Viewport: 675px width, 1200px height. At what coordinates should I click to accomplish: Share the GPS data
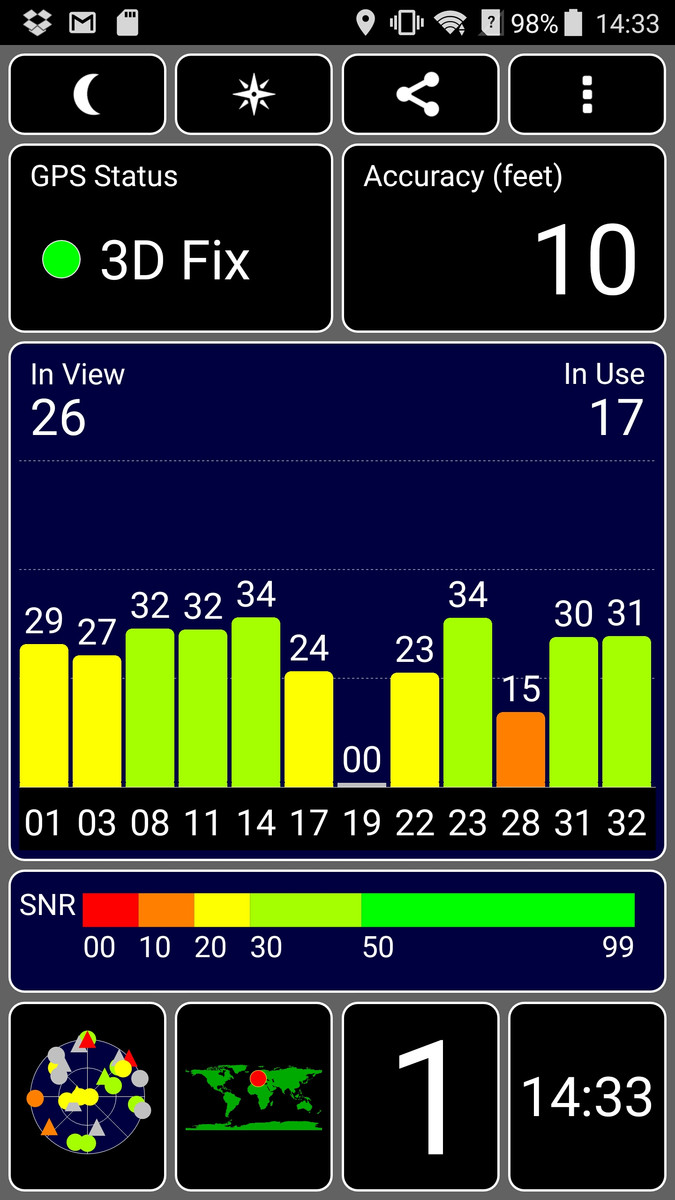click(420, 95)
